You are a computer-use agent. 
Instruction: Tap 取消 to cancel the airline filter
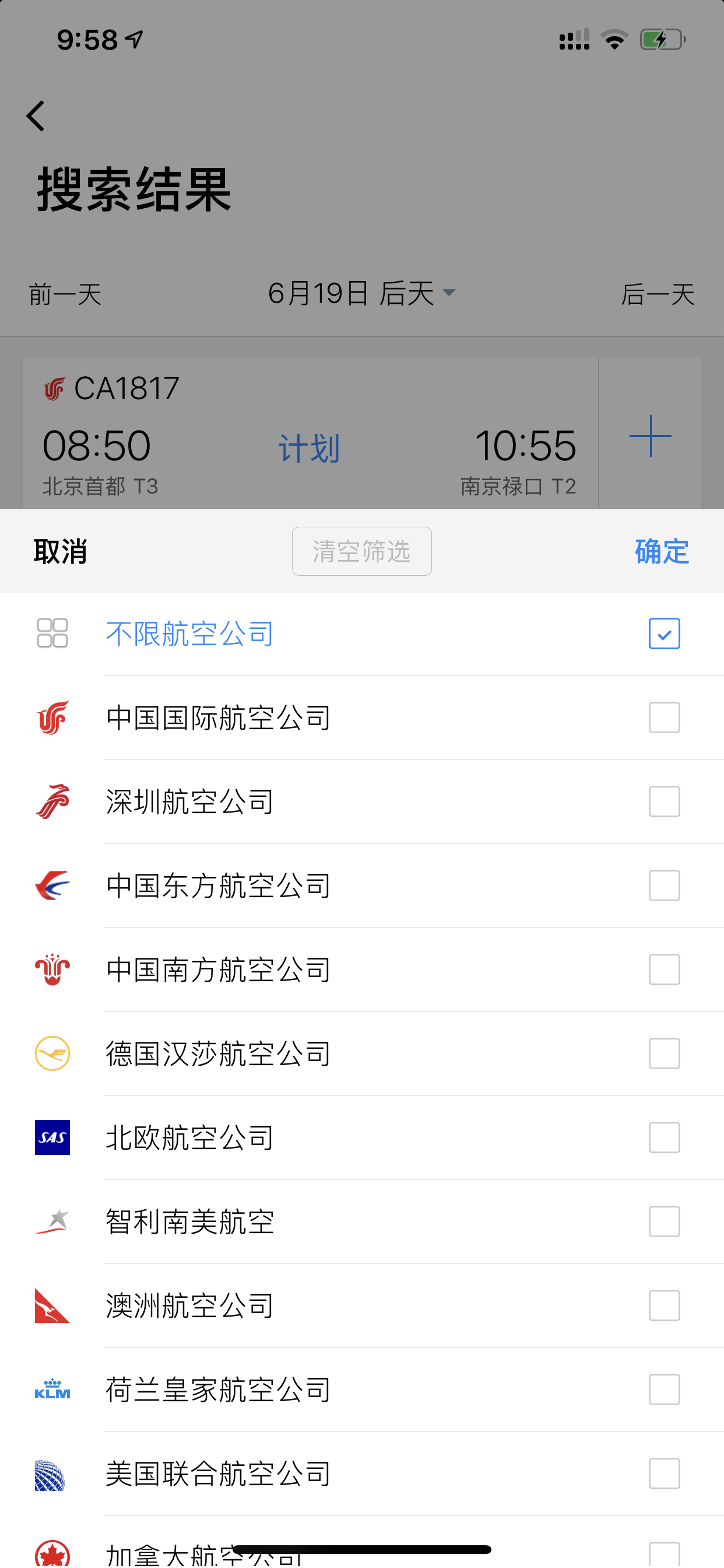(x=60, y=551)
